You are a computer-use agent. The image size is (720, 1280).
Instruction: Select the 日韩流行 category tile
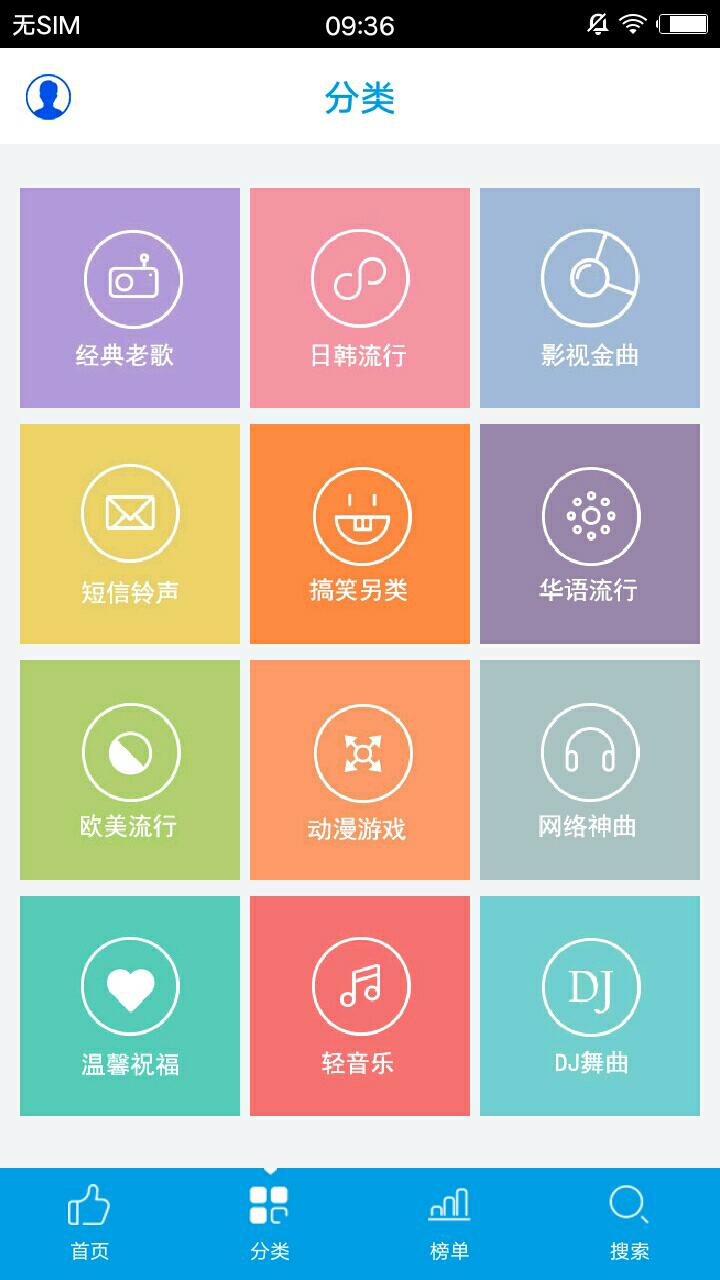[360, 298]
